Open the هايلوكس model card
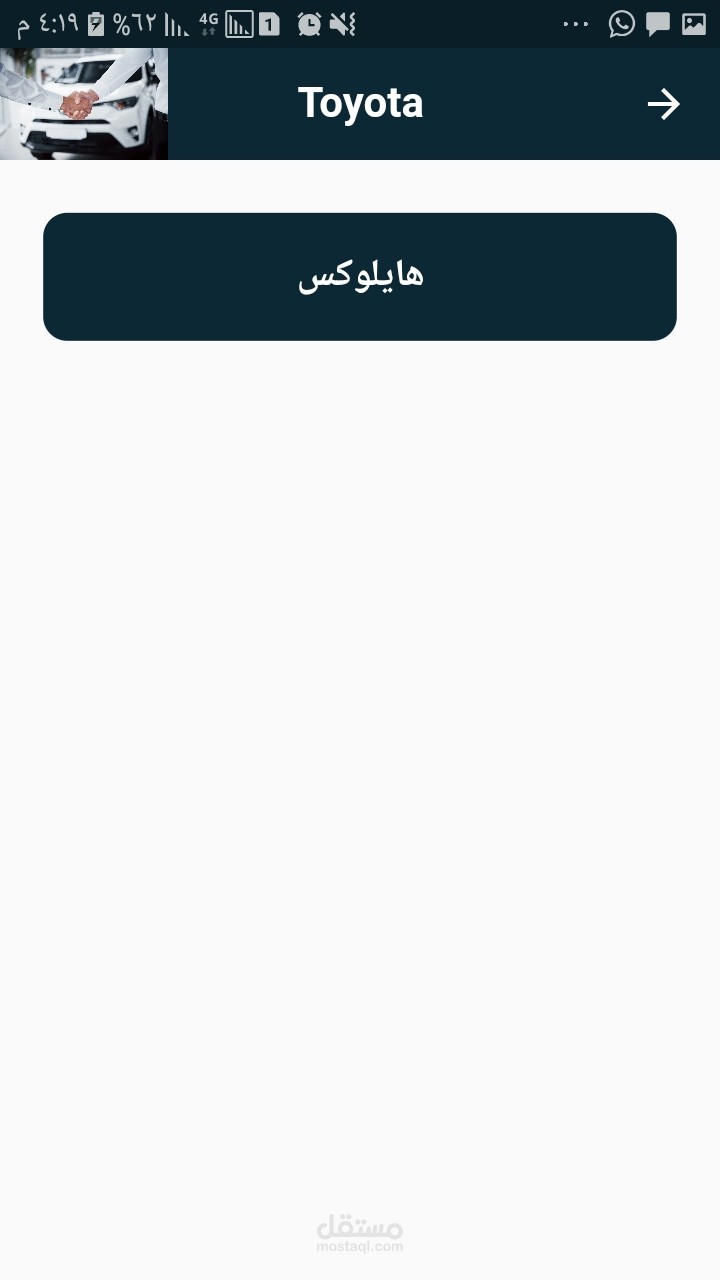 coord(360,277)
